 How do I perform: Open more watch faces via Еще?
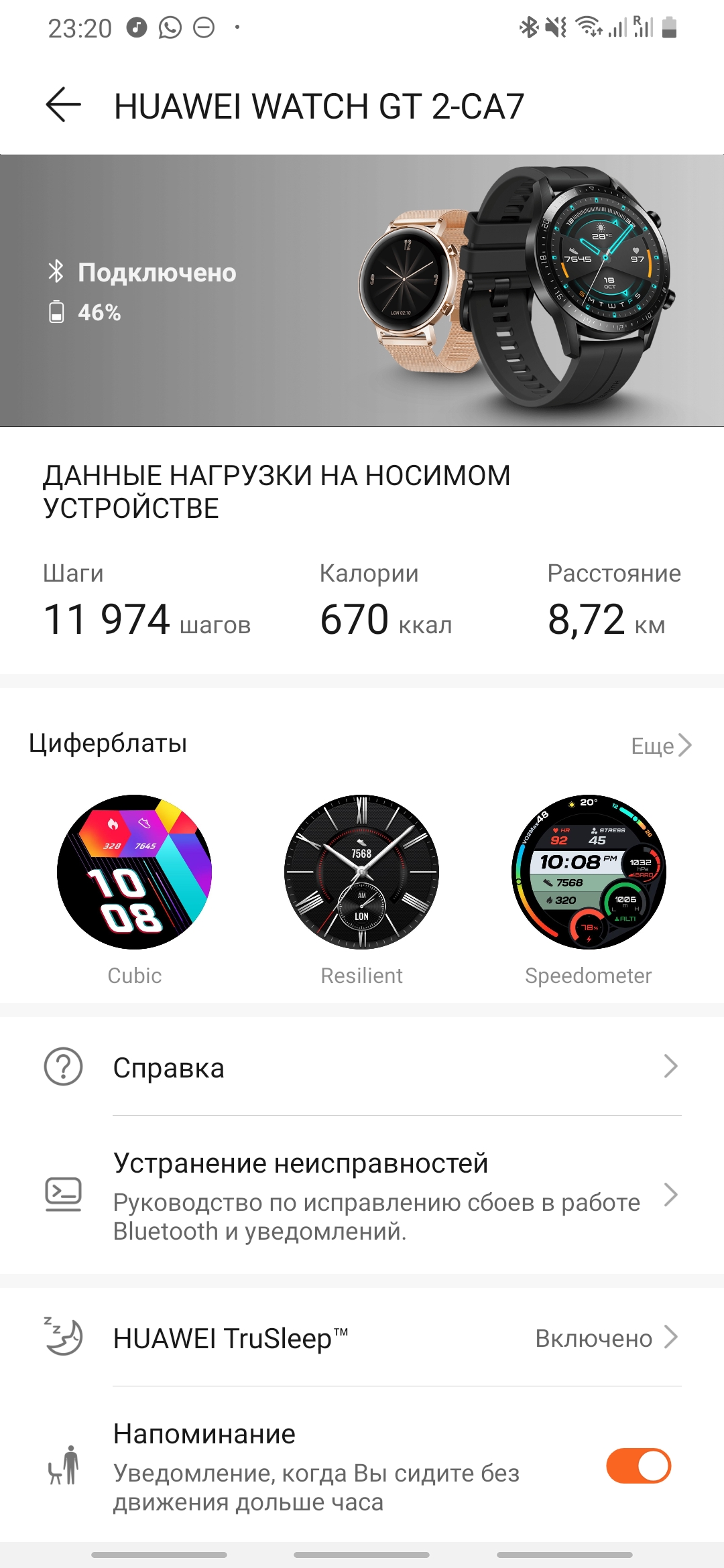661,745
